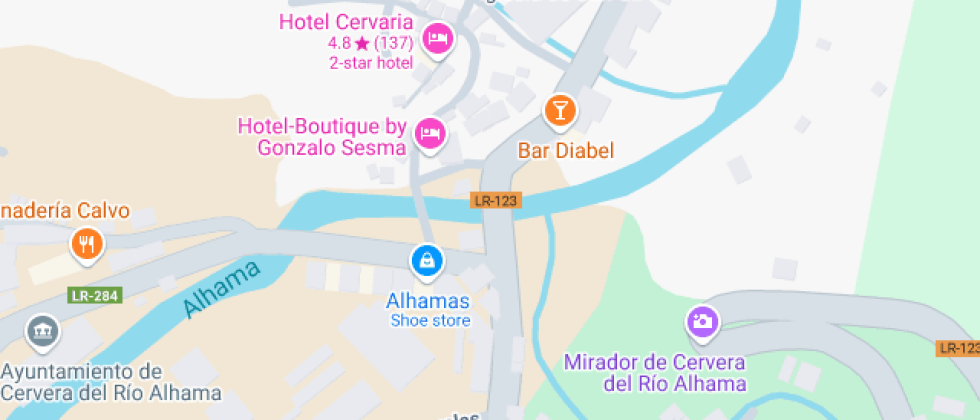Open the Hotel Cervaria map pin
The image size is (980, 420).
coord(436,40)
